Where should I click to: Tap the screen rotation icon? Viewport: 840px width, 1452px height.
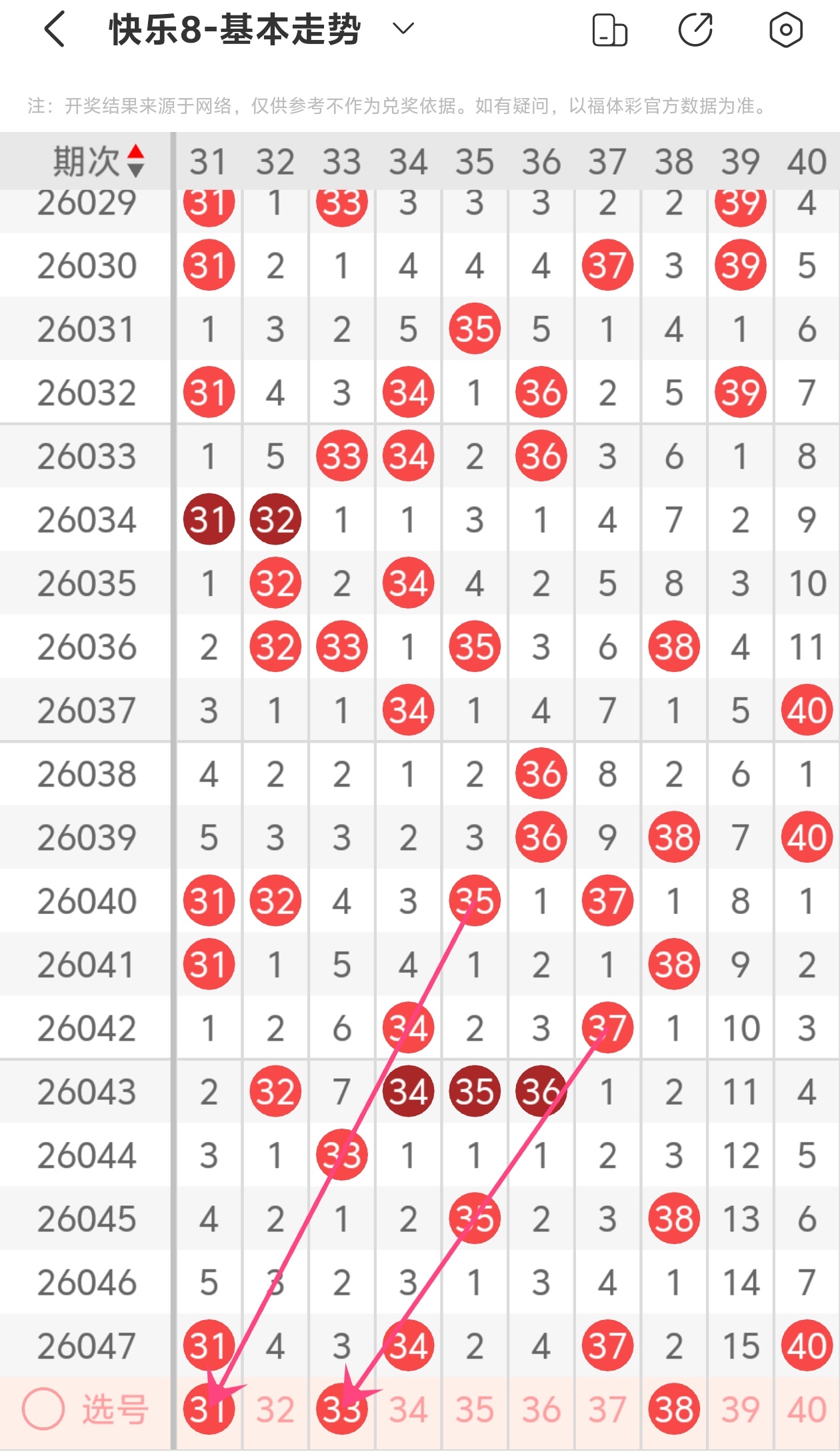point(609,30)
